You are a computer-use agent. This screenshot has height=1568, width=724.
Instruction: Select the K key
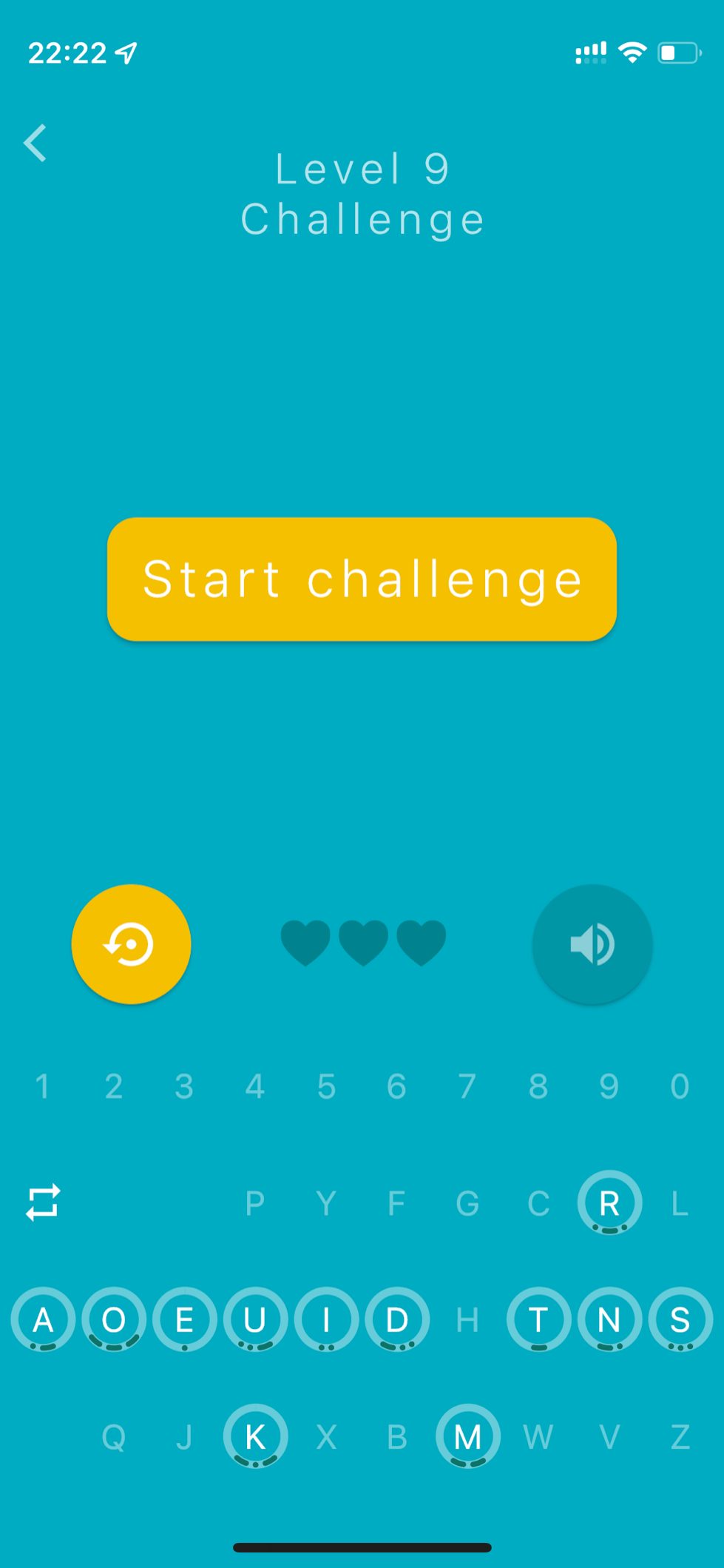click(x=255, y=1436)
